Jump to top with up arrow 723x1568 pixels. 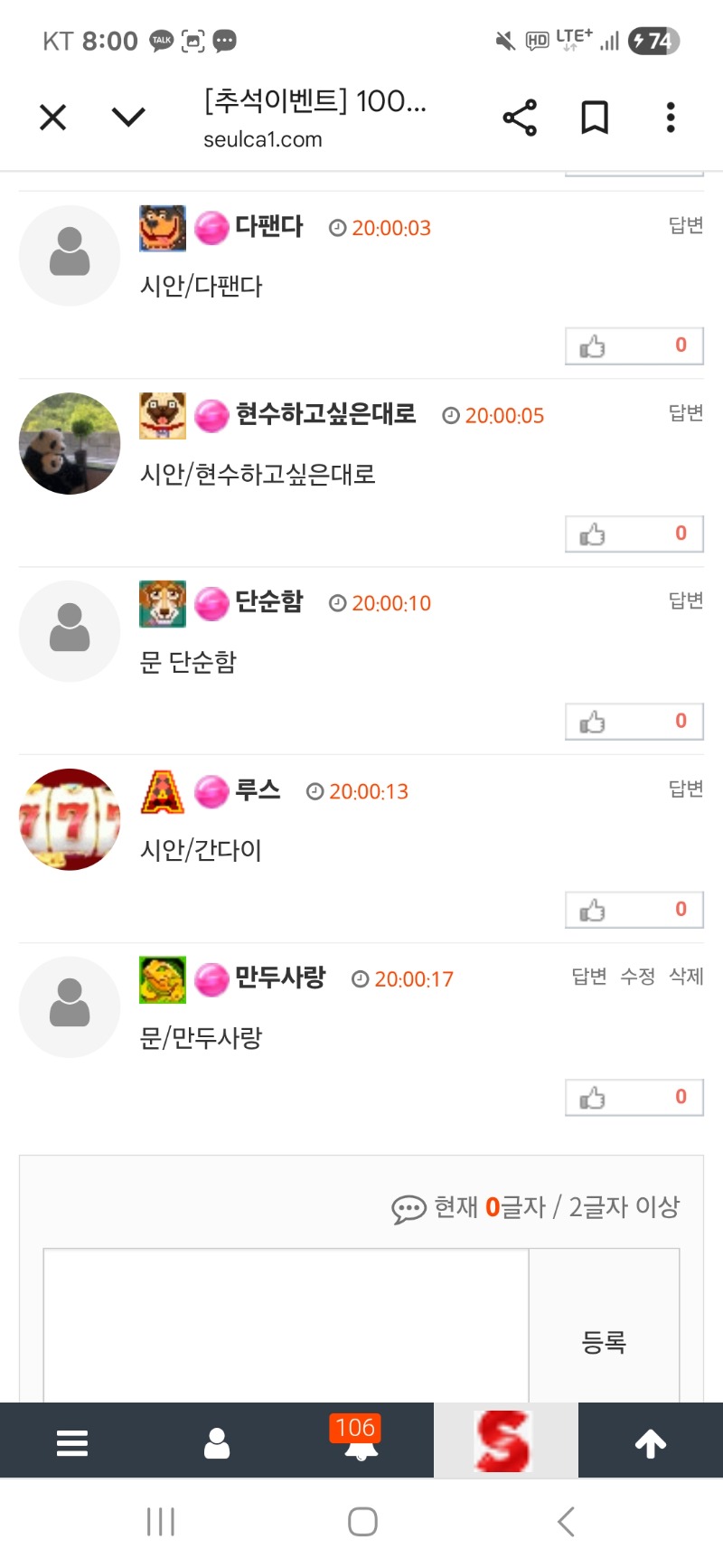click(650, 1443)
